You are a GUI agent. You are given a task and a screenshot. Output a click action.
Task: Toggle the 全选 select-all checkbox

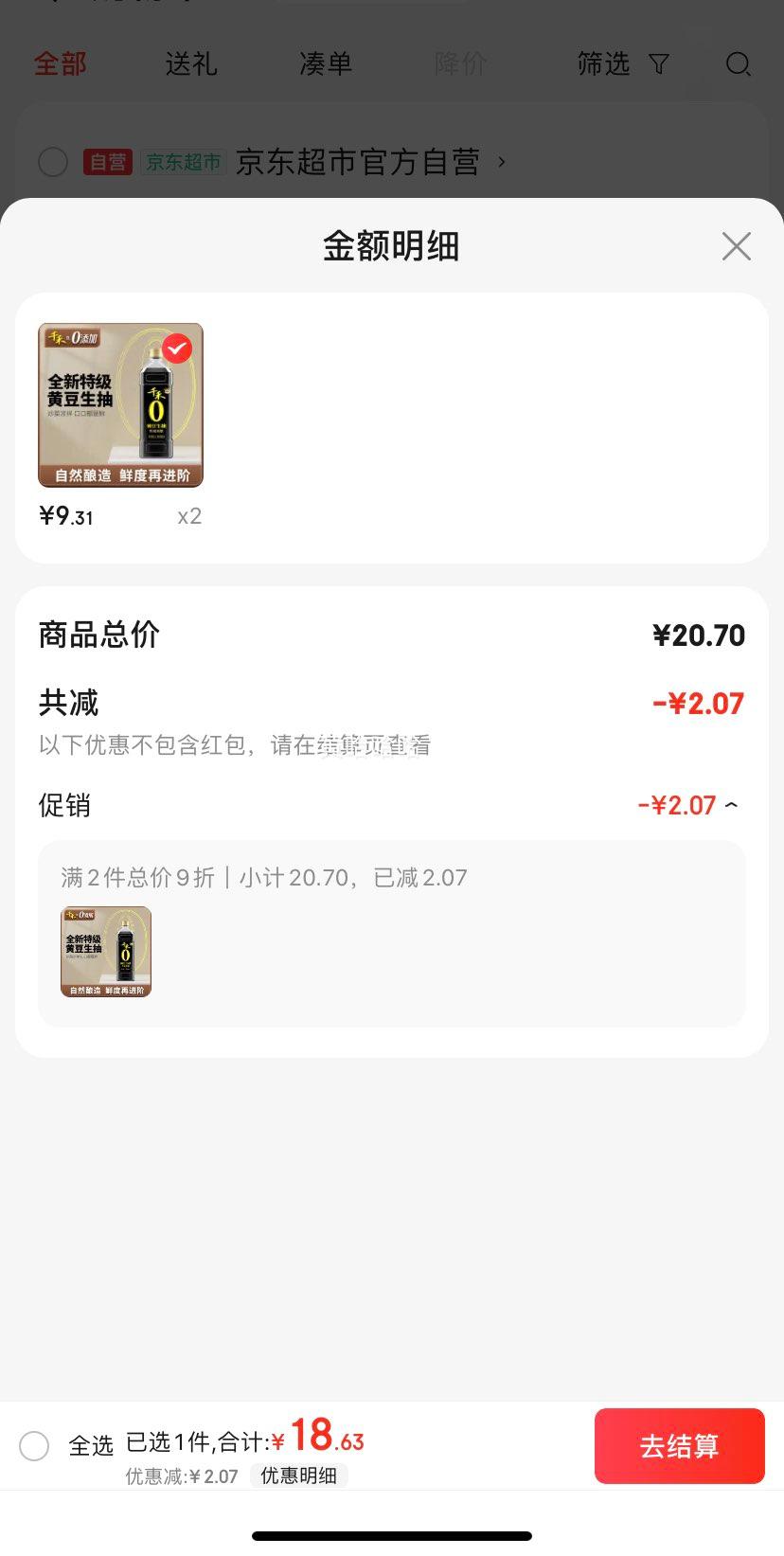(35, 1446)
